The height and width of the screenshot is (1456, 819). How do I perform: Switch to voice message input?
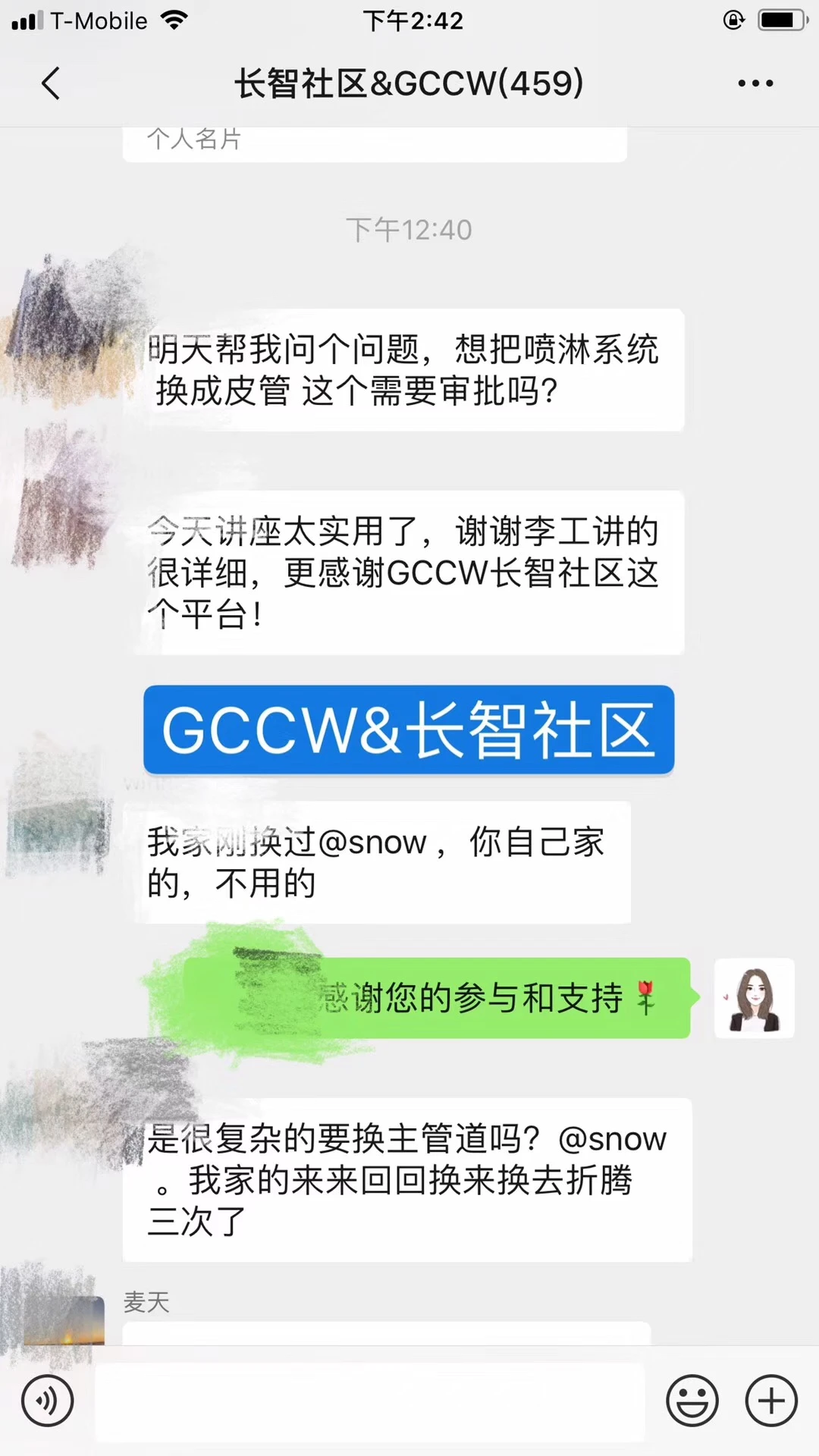coord(47,1401)
